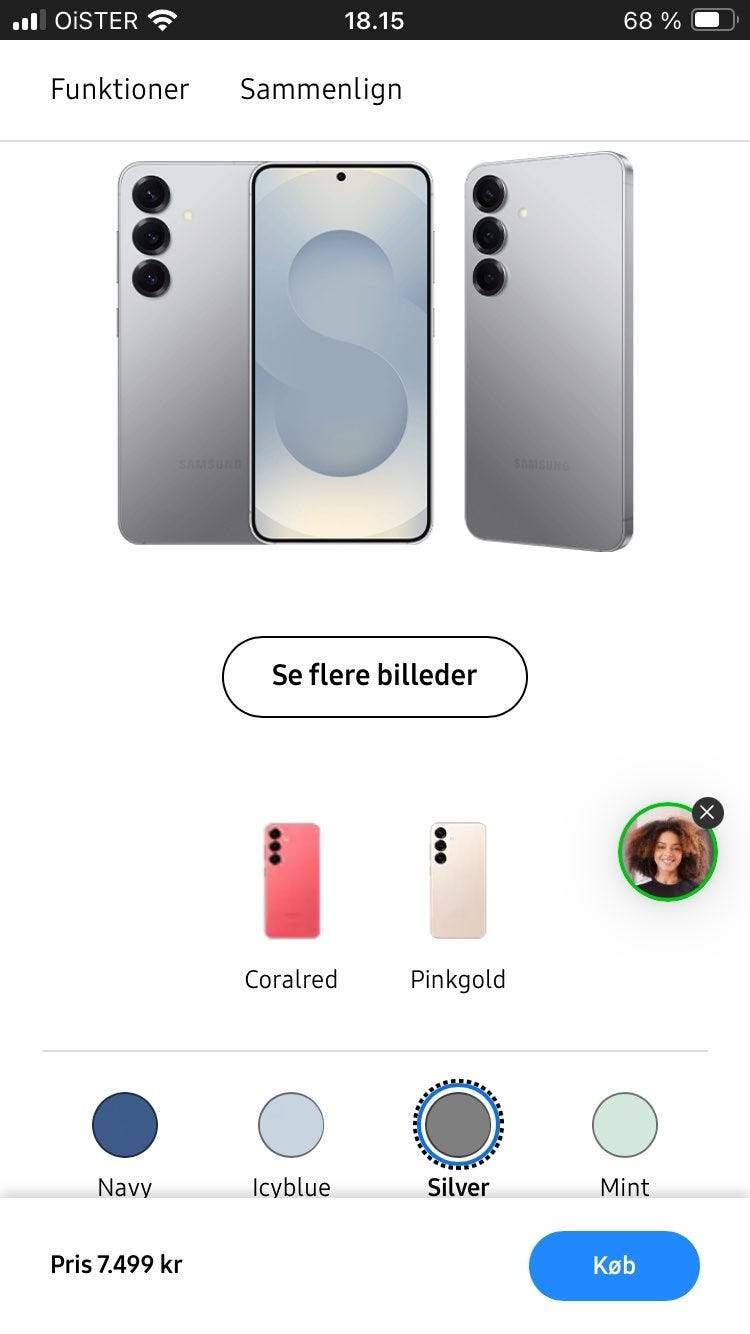Select the Navy color option

click(x=124, y=1124)
